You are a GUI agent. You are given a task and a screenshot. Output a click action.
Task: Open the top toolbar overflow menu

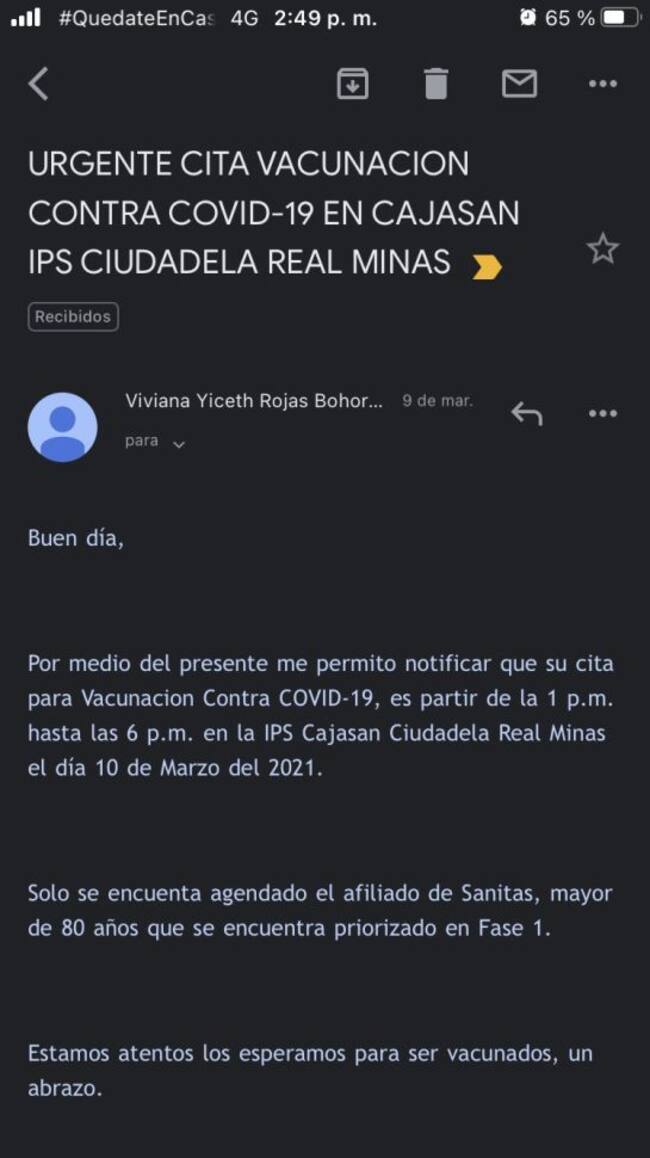click(602, 84)
